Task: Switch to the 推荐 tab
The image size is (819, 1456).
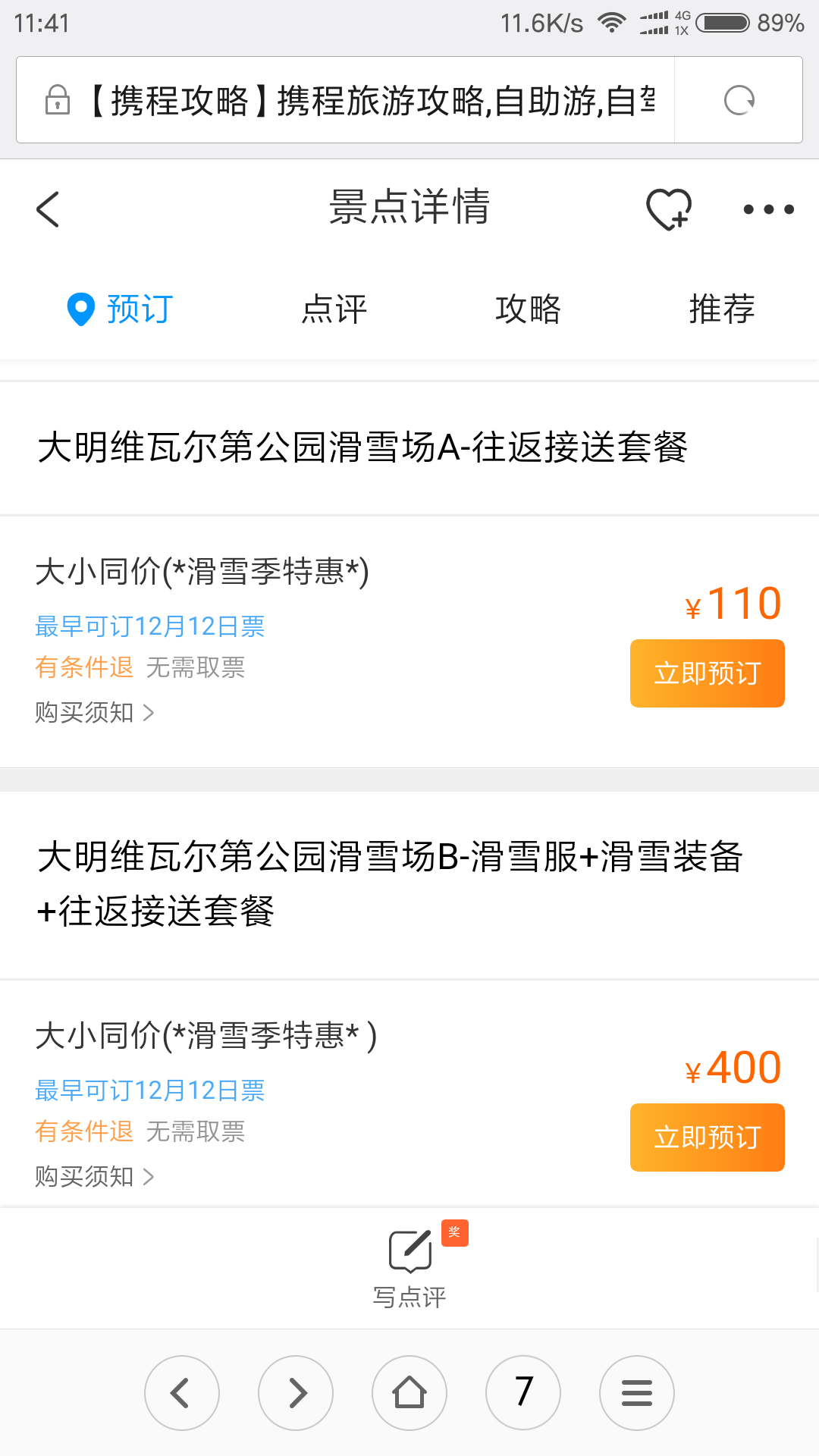Action: 722,309
